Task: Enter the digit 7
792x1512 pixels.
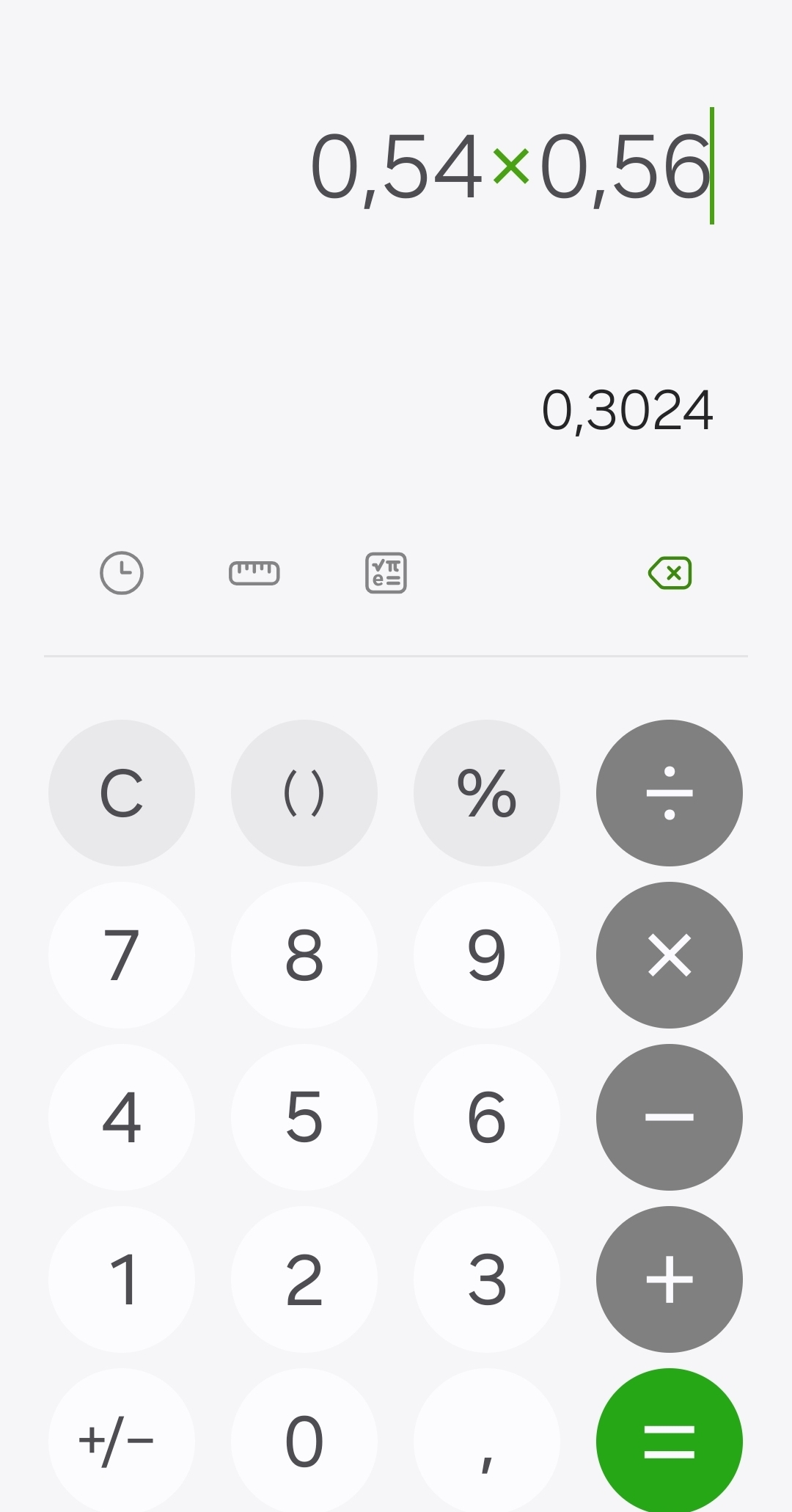Action: click(x=122, y=955)
